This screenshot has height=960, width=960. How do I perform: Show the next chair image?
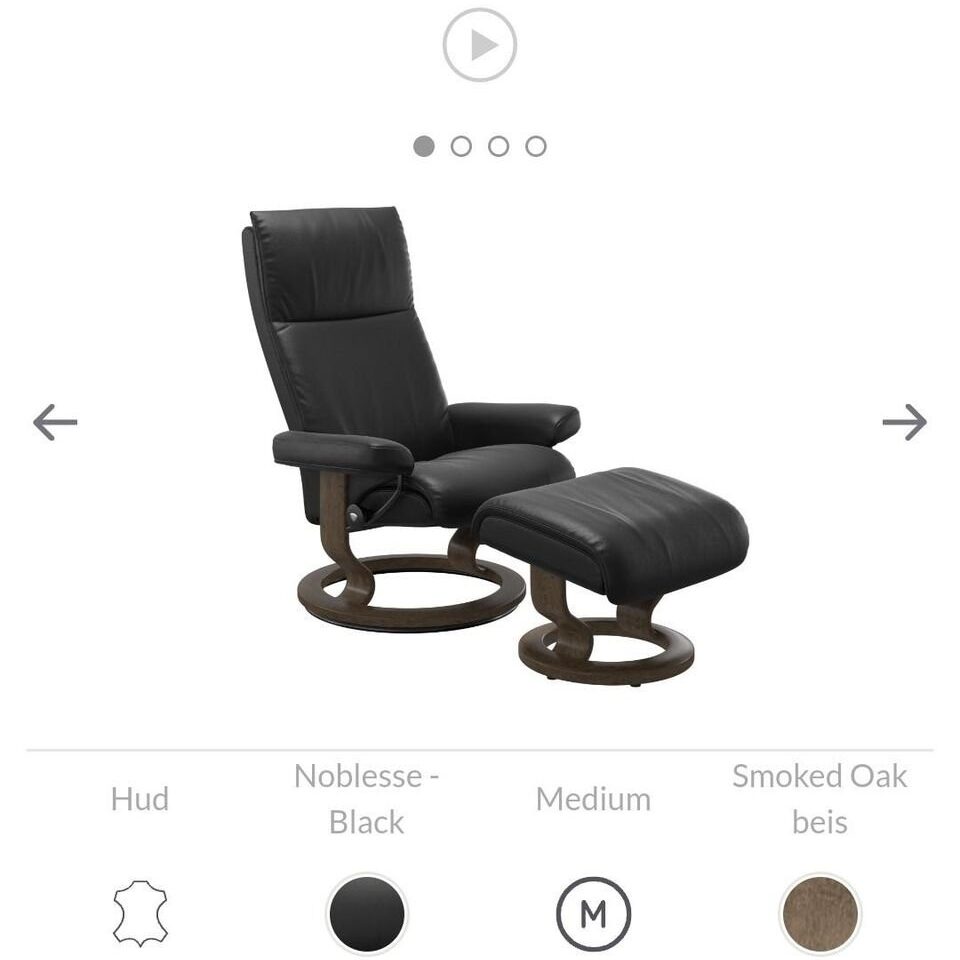pyautogui.click(x=904, y=422)
